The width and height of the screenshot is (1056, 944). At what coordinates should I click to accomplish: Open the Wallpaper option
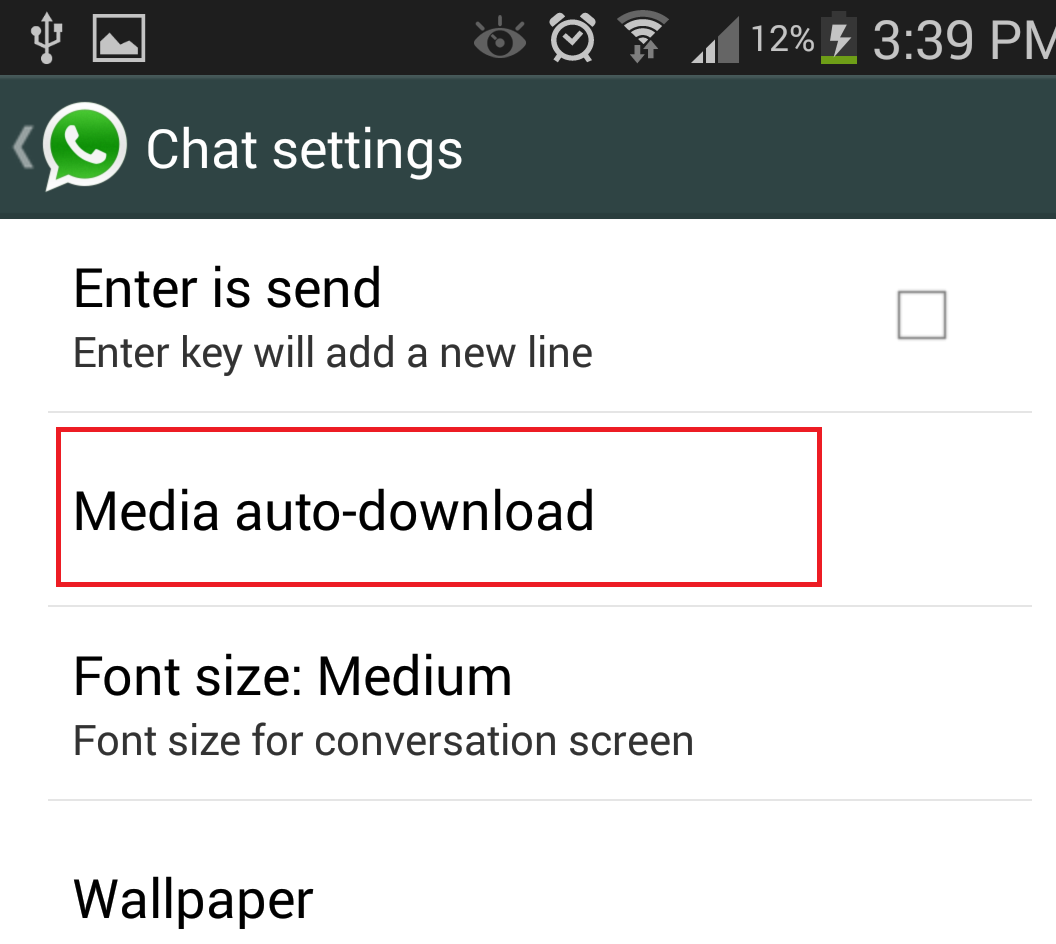[193, 899]
